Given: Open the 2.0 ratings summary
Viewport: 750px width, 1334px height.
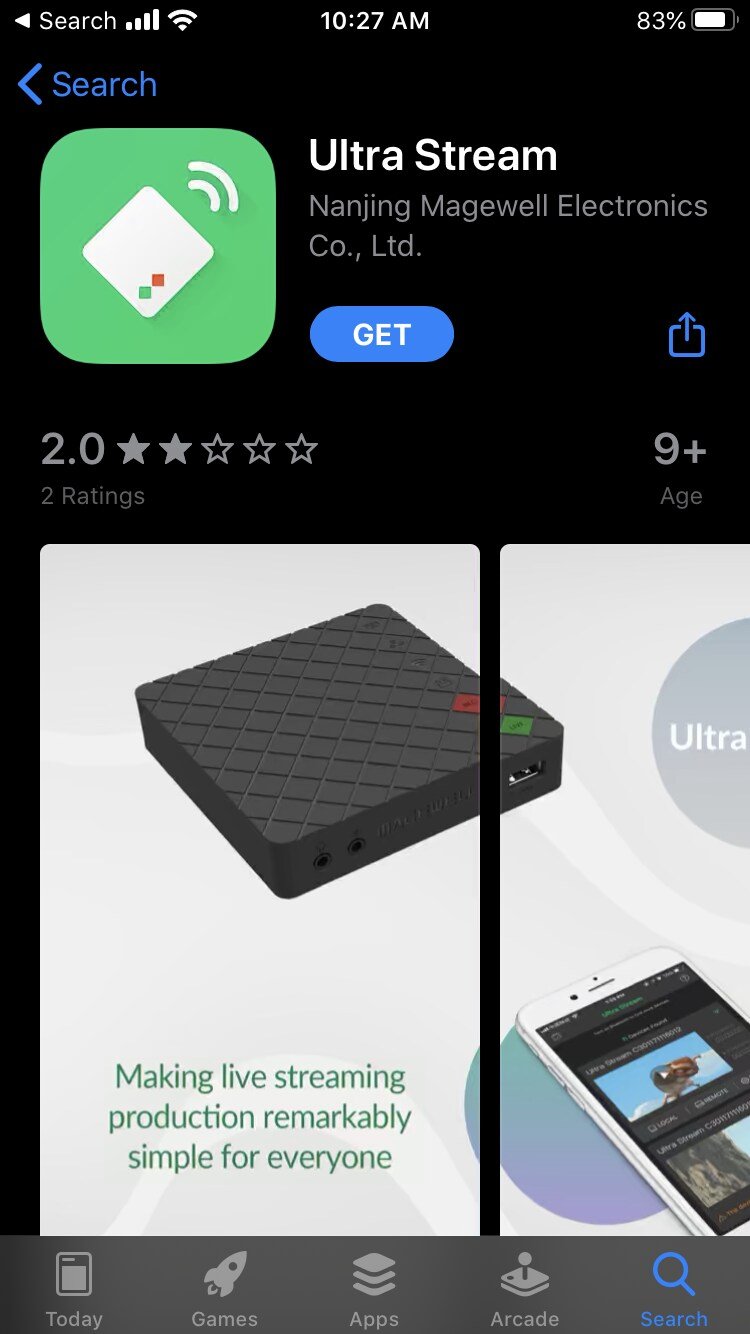Looking at the screenshot, I should point(178,466).
